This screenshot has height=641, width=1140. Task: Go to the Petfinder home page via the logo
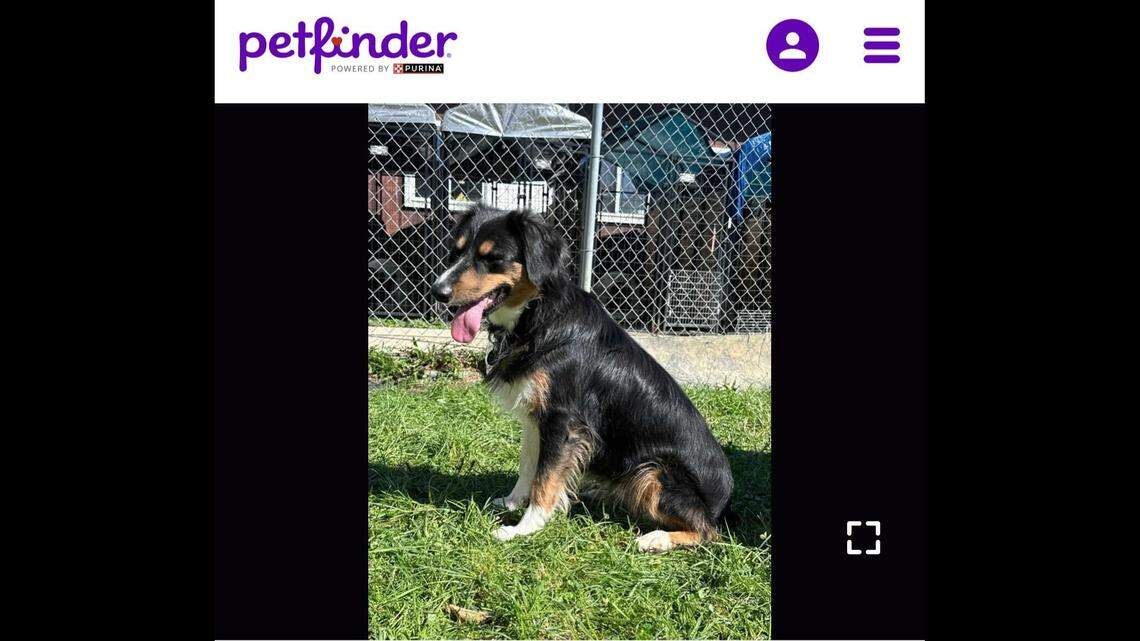(x=347, y=46)
